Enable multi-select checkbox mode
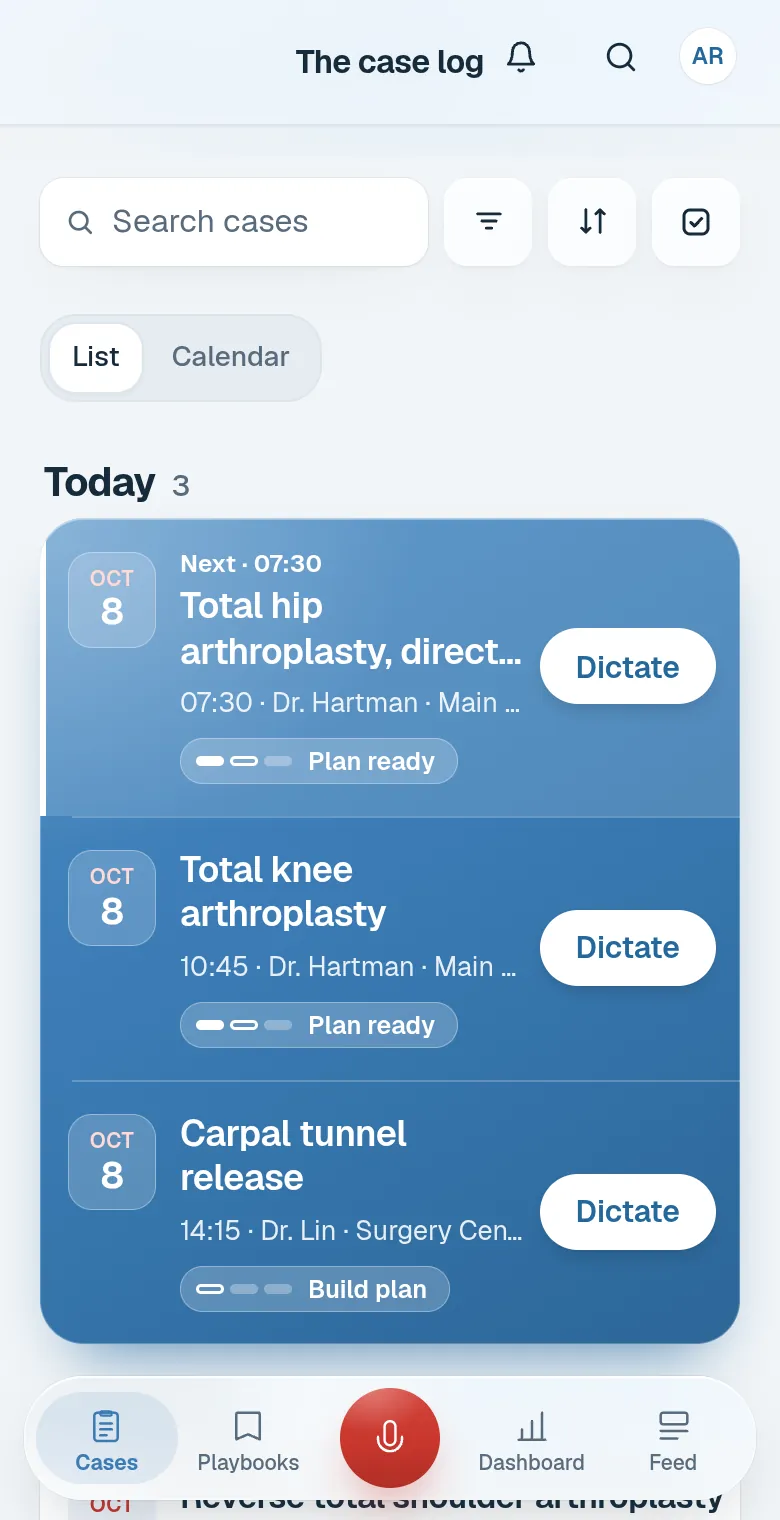This screenshot has height=1520, width=780. tap(696, 222)
